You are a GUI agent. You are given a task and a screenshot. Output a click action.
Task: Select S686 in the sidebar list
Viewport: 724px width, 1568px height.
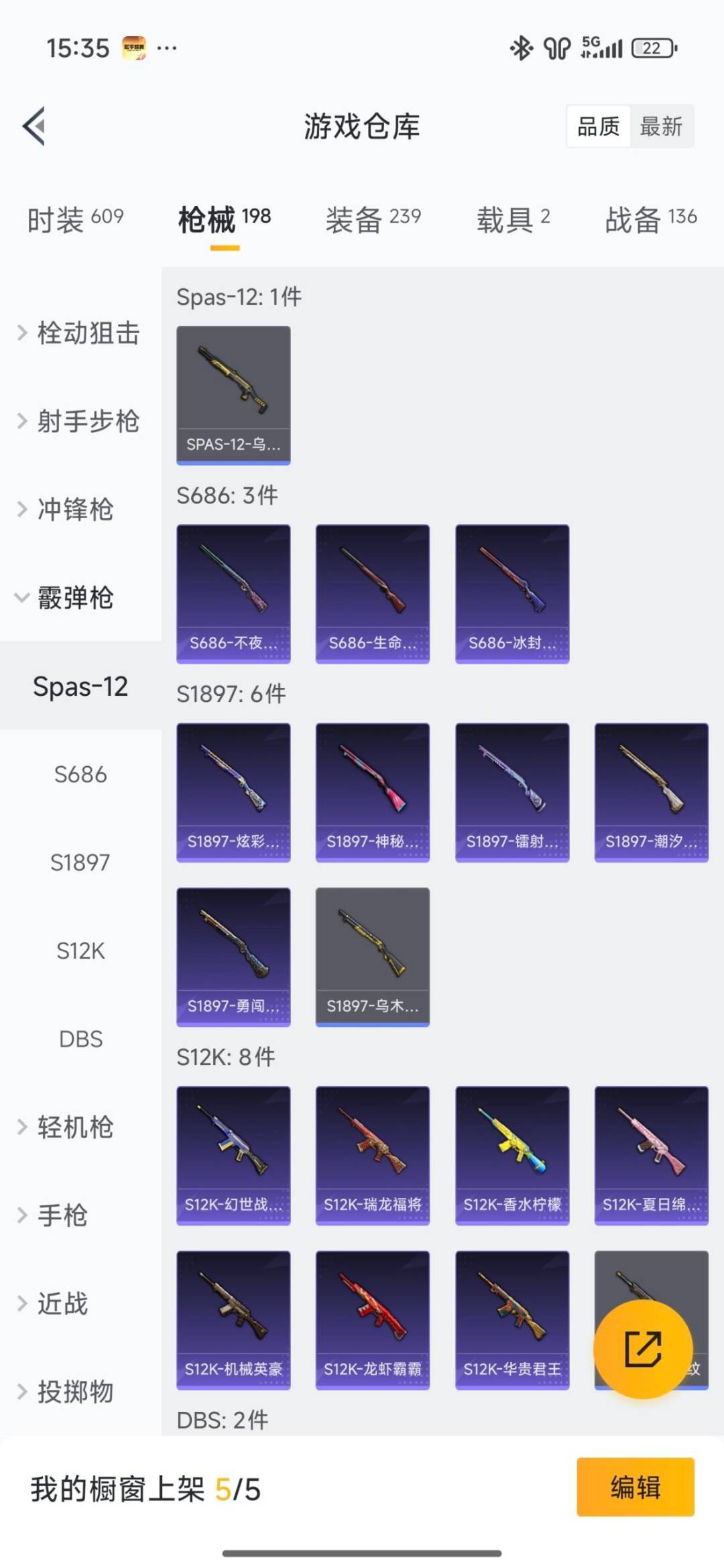tap(81, 774)
